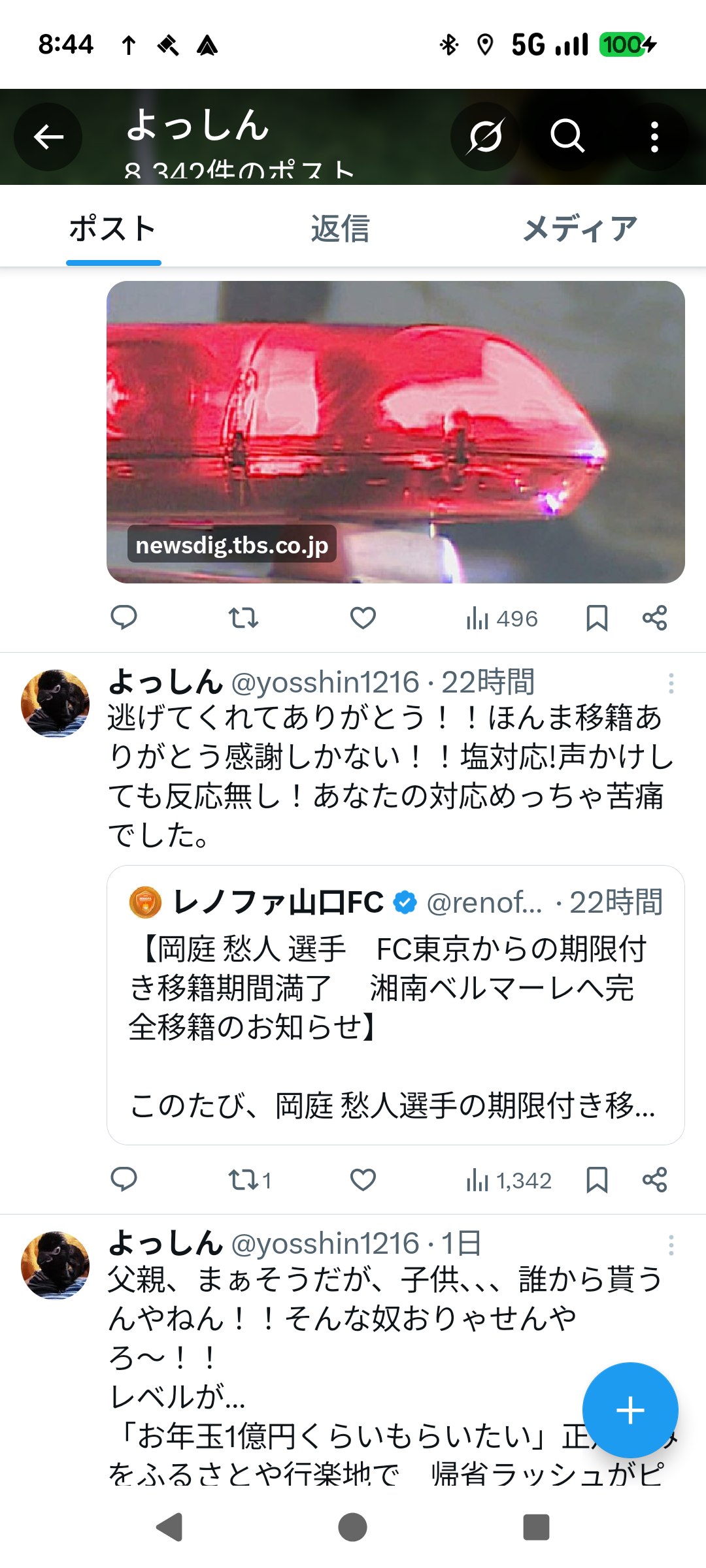Open the profile overflow menu
706x1568 pixels.
(654, 137)
